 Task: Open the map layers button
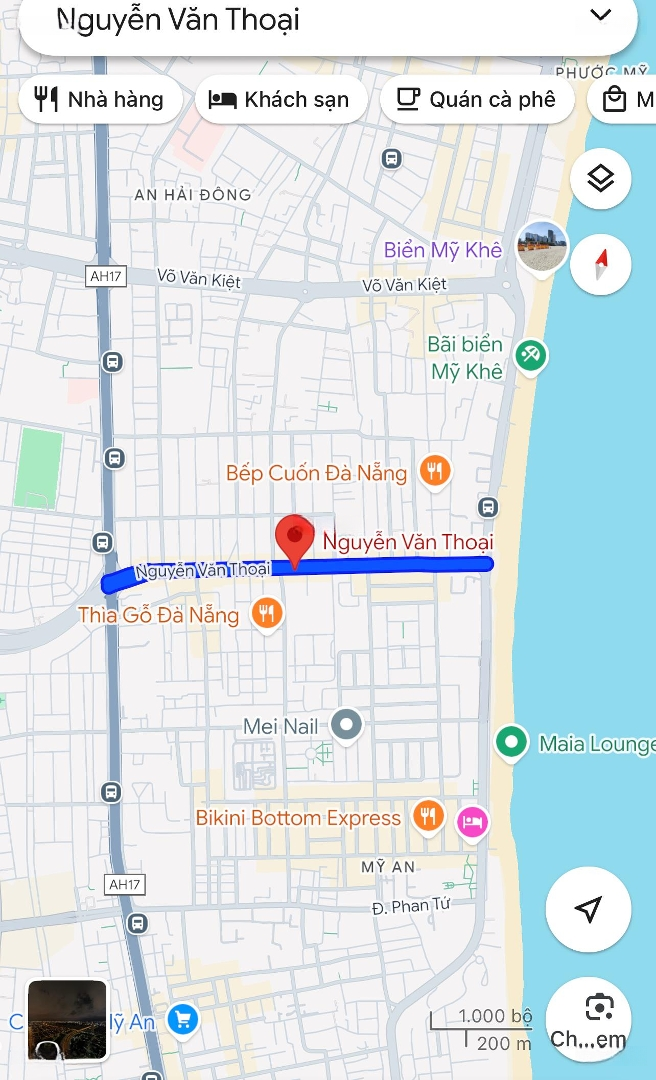click(600, 179)
